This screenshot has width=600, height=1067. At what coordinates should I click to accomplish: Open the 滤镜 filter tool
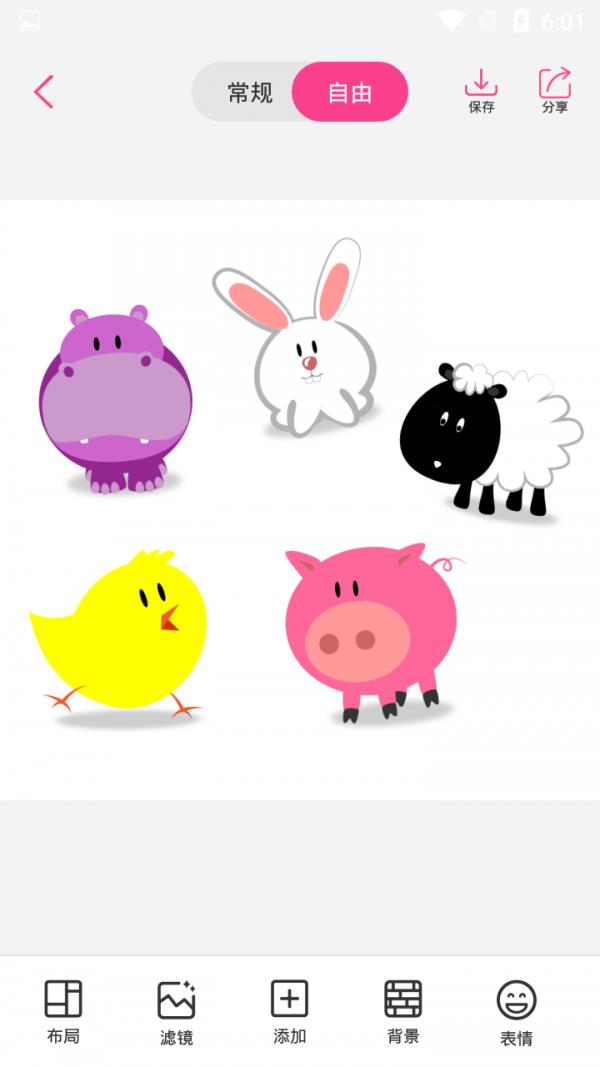coord(176,1011)
